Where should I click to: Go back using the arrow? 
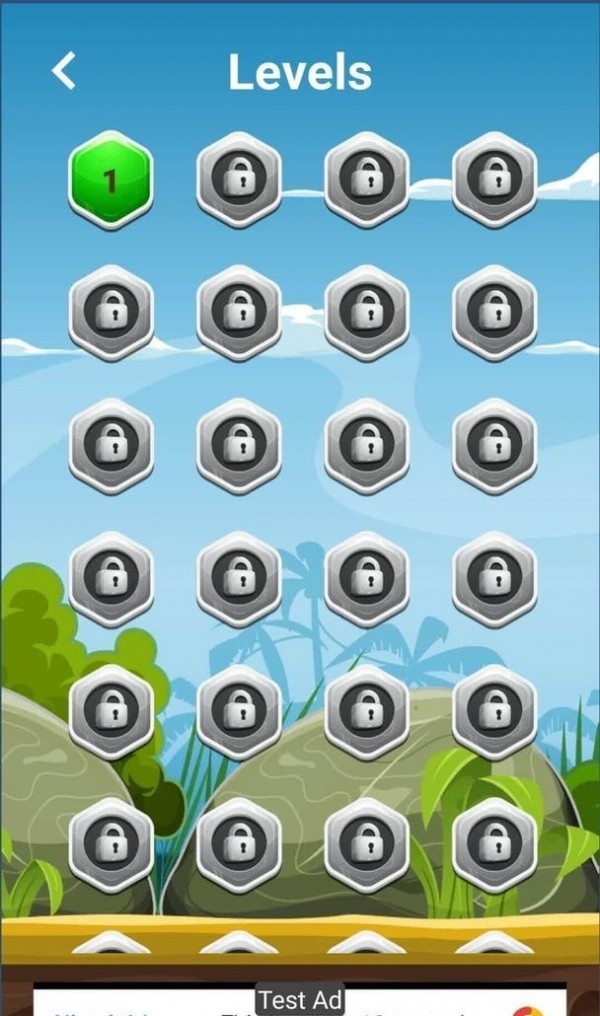point(64,71)
